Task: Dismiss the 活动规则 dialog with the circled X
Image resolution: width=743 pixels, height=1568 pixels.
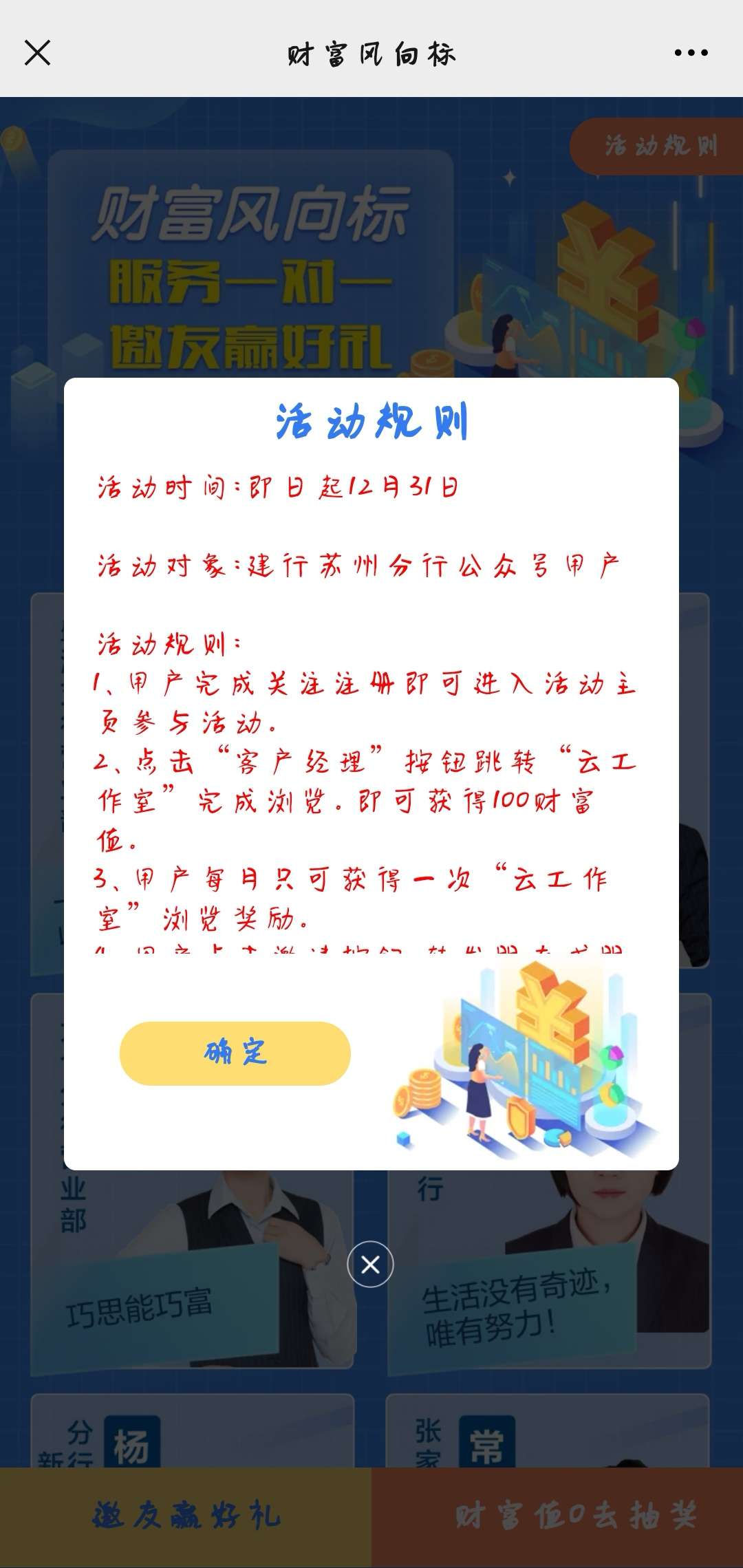Action: 370,1264
